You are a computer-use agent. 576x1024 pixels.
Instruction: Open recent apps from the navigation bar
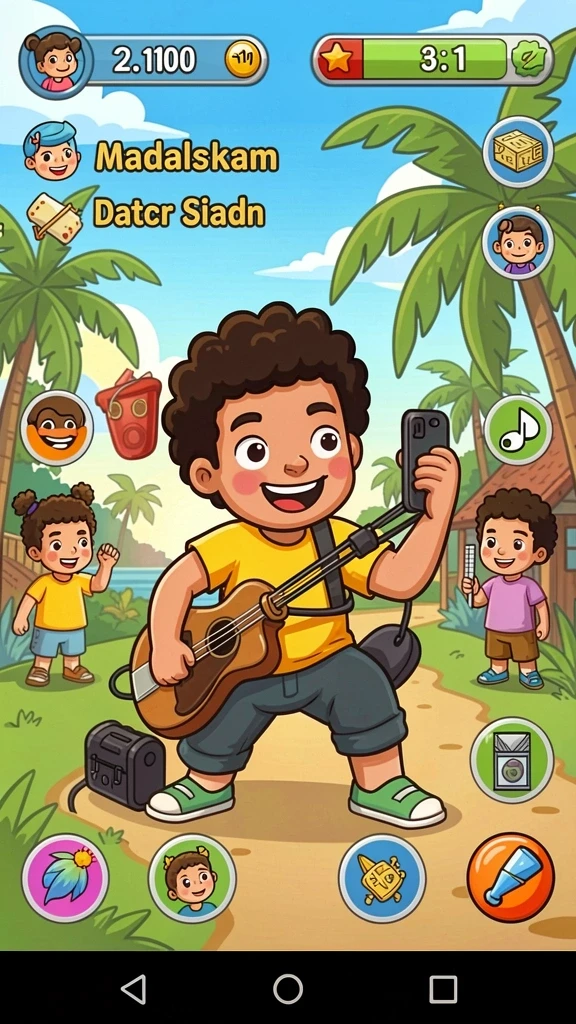[443, 989]
